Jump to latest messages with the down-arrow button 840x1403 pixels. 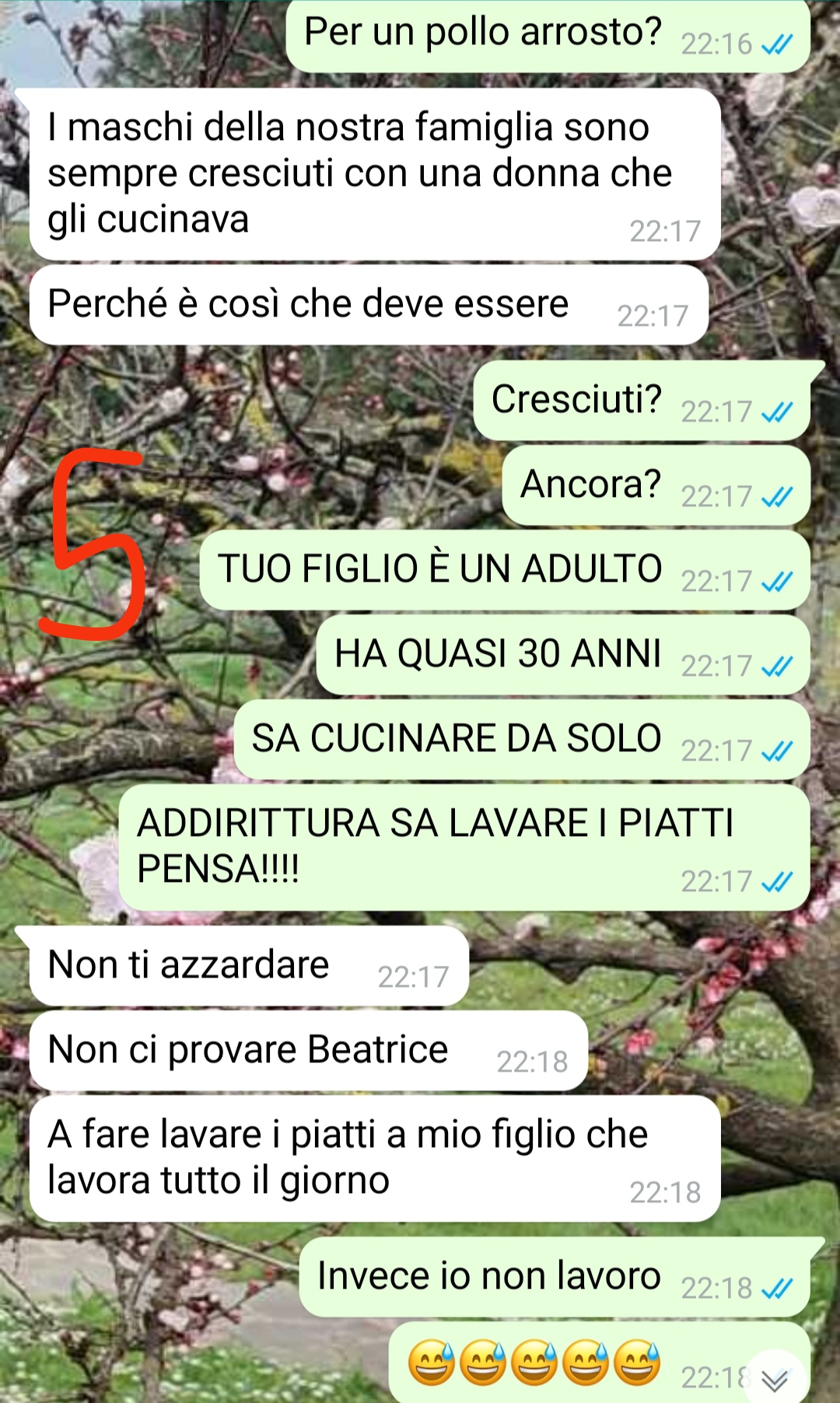coord(775,1380)
